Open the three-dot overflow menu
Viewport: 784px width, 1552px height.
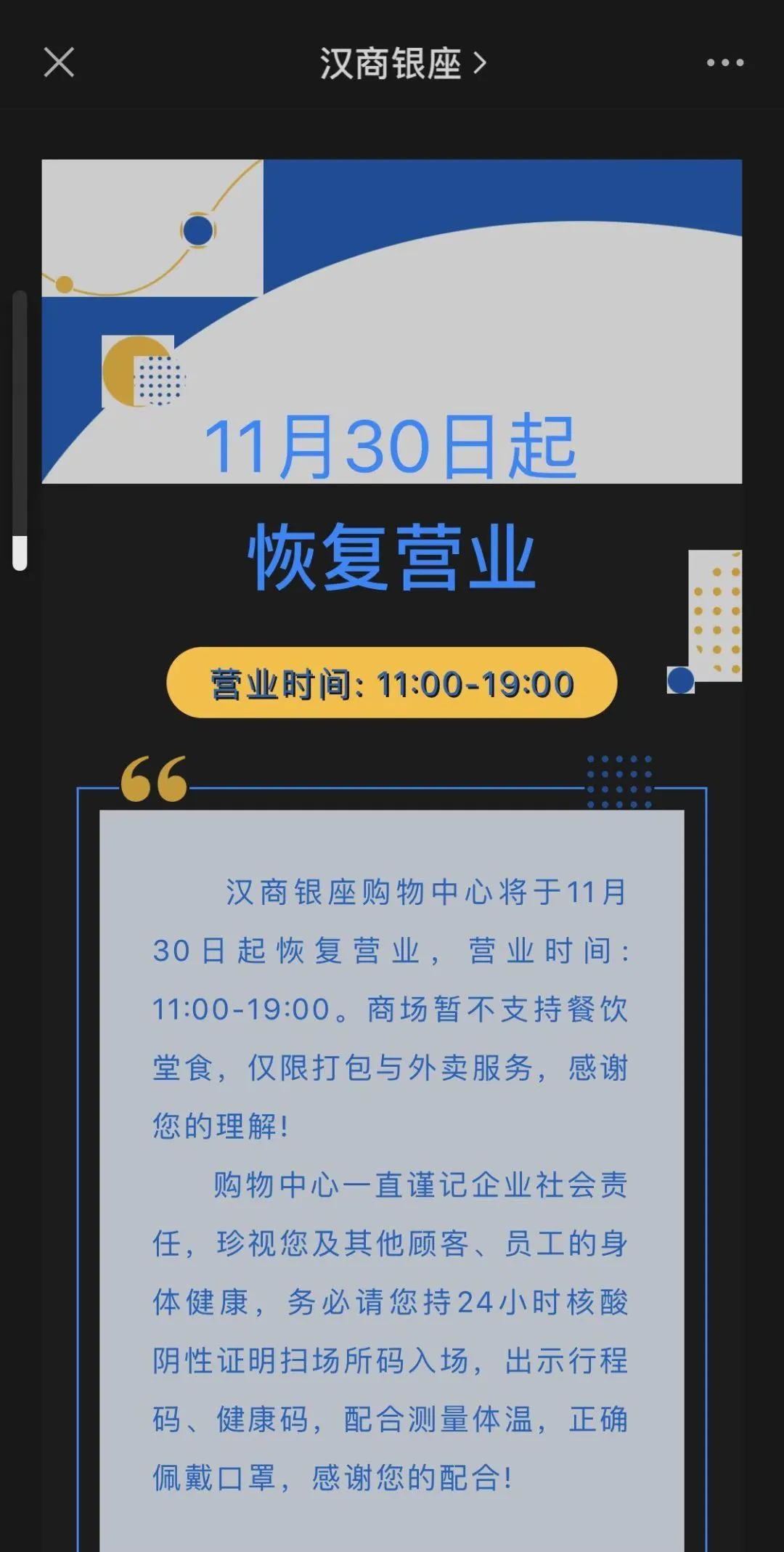[724, 63]
